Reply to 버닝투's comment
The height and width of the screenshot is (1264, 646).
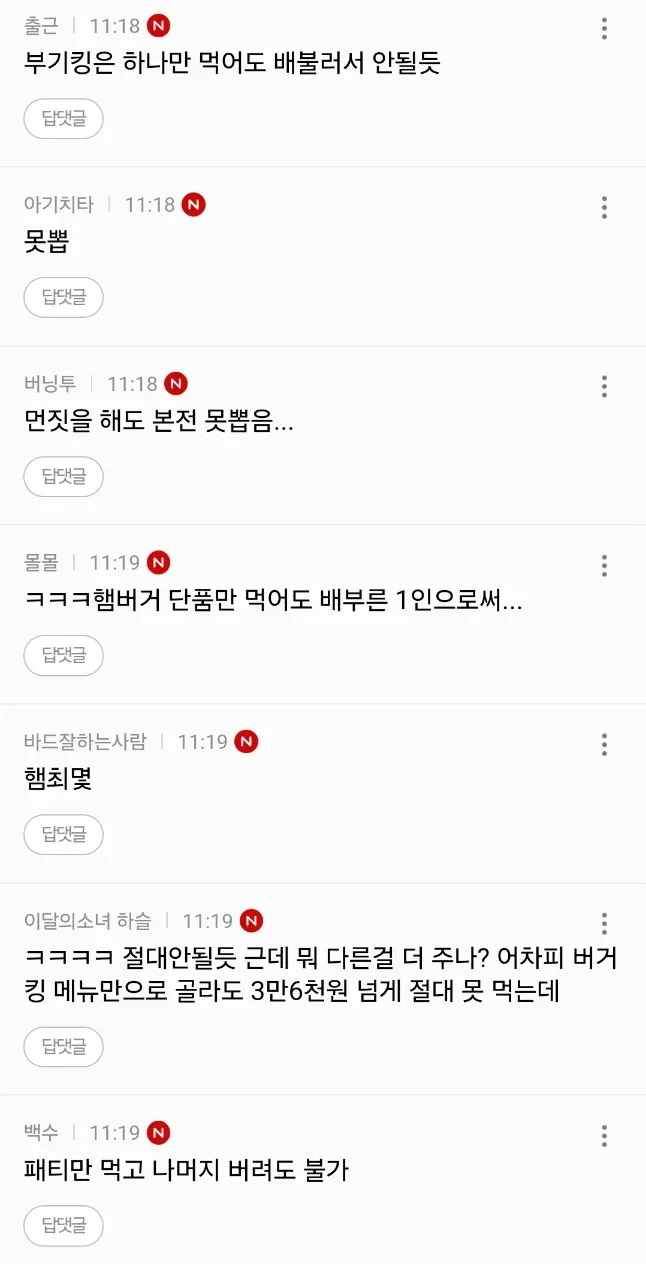click(63, 476)
